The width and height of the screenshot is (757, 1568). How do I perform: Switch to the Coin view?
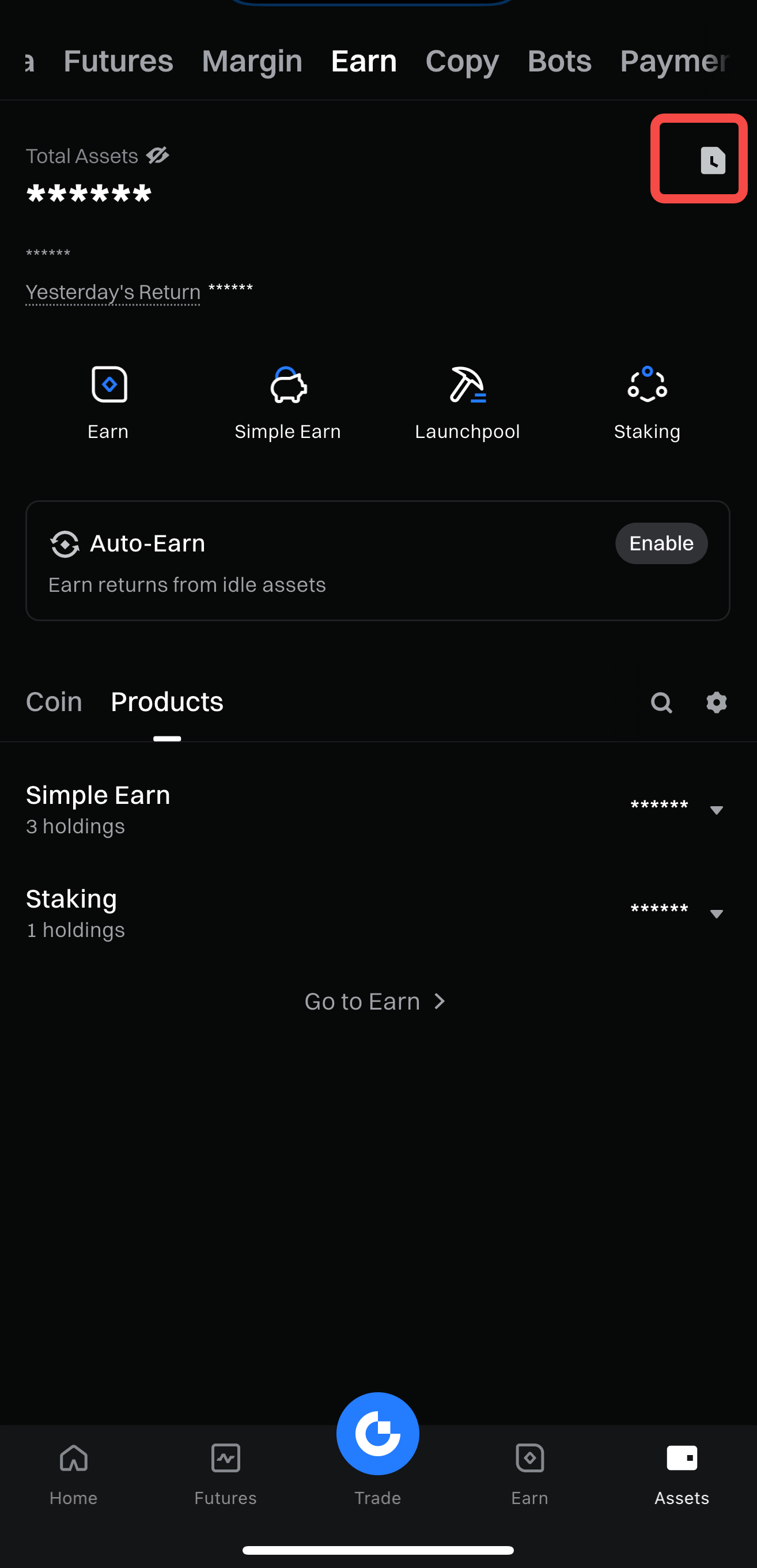click(54, 702)
